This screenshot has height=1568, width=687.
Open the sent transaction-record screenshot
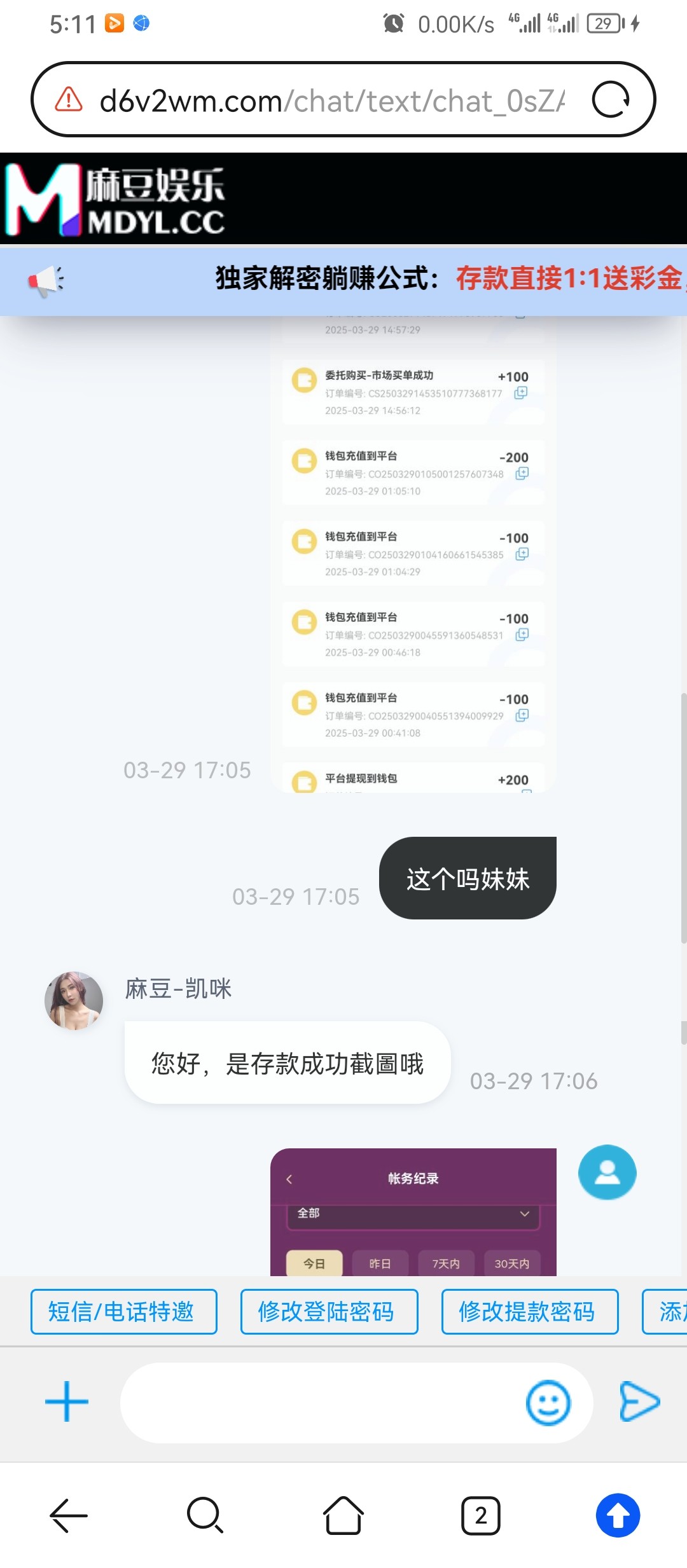pos(412,553)
